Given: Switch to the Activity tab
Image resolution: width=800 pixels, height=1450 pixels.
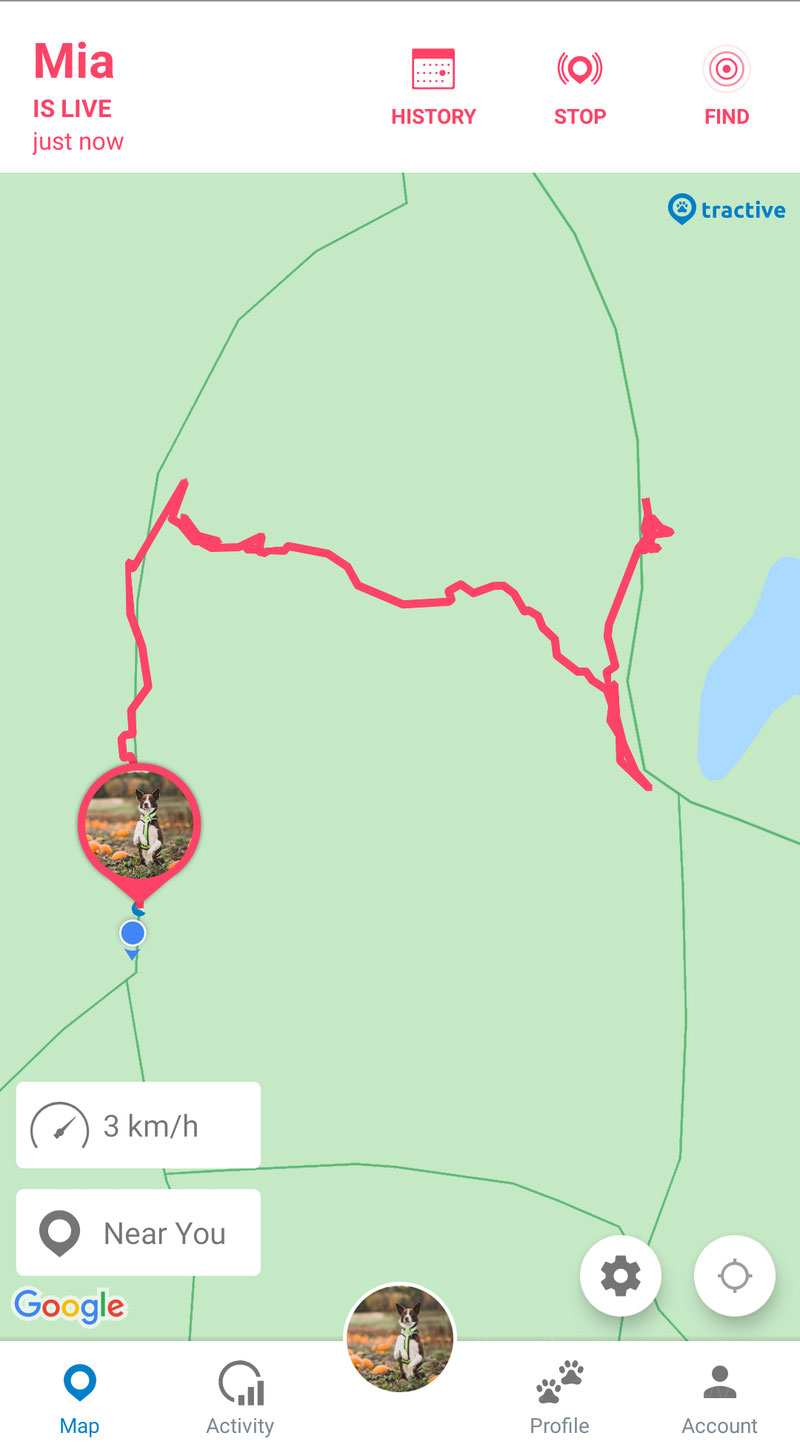Looking at the screenshot, I should (240, 1397).
